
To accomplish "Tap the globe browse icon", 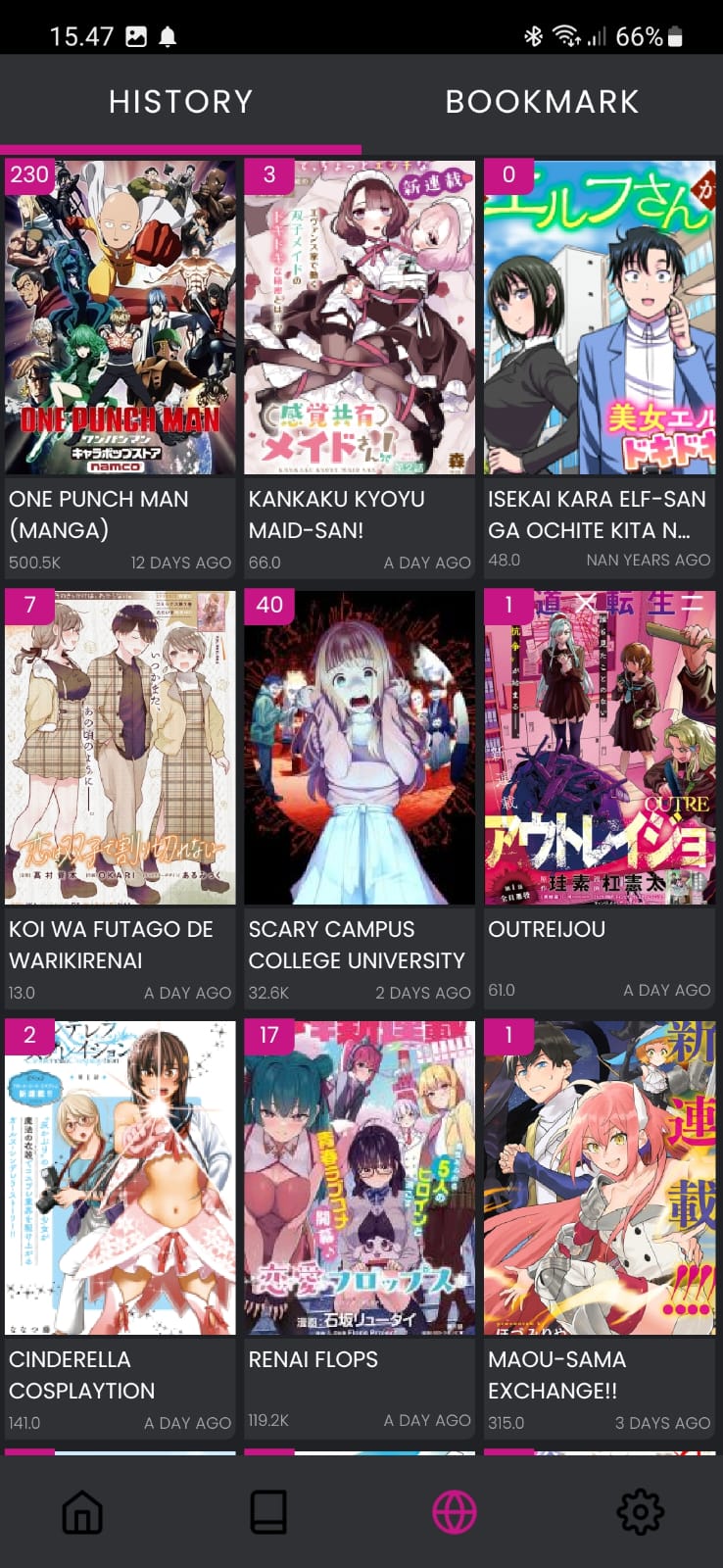I will (455, 1512).
